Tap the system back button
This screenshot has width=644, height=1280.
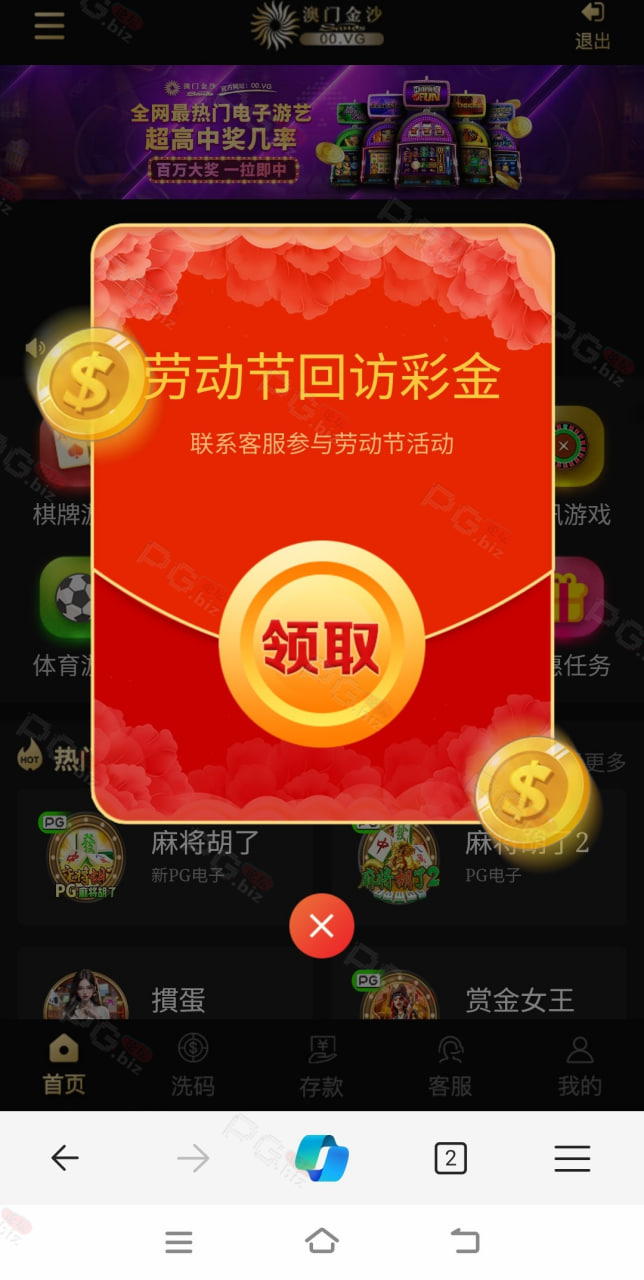click(x=465, y=1241)
